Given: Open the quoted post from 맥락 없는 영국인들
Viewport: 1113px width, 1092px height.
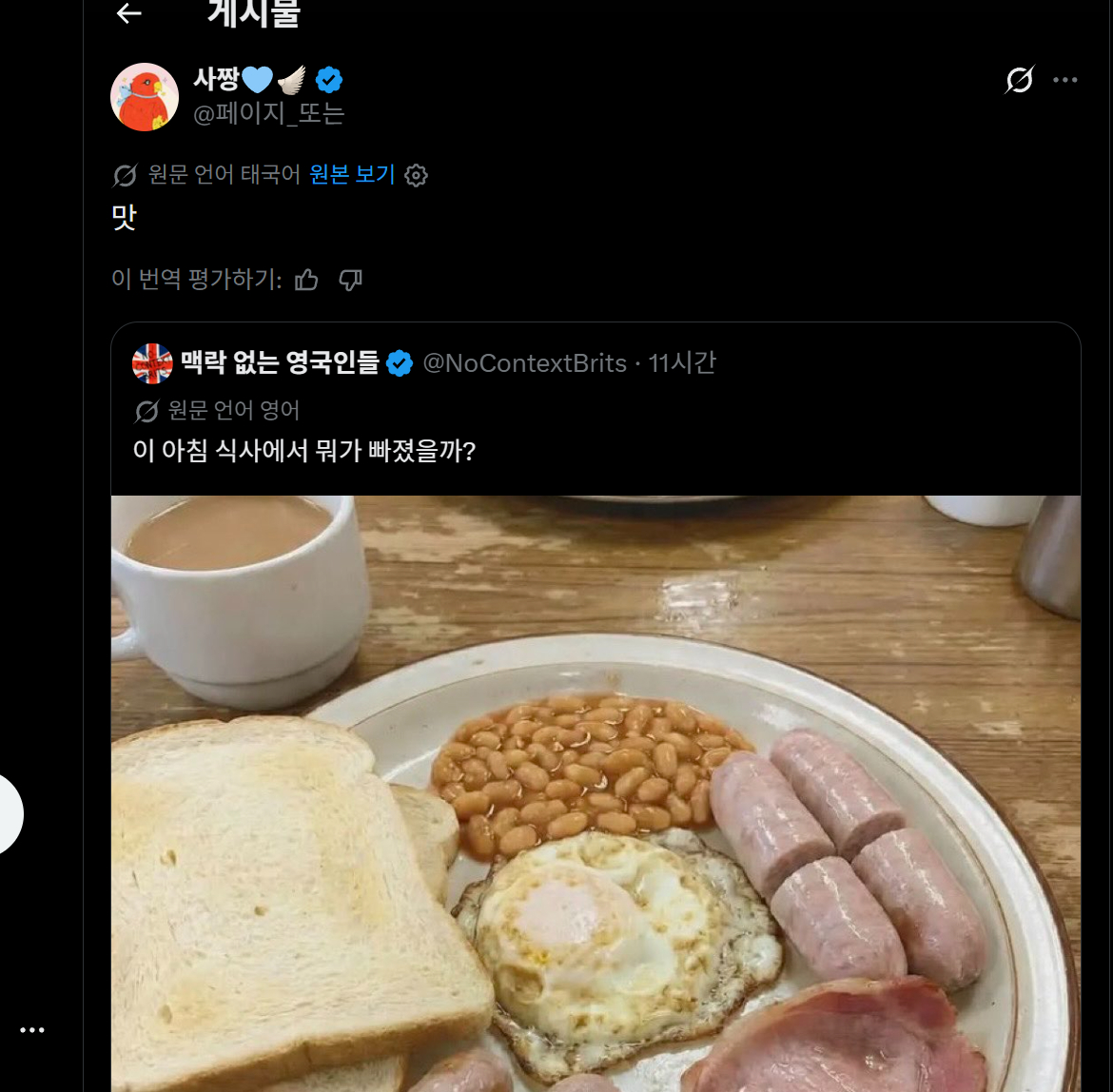Looking at the screenshot, I should tap(571, 450).
